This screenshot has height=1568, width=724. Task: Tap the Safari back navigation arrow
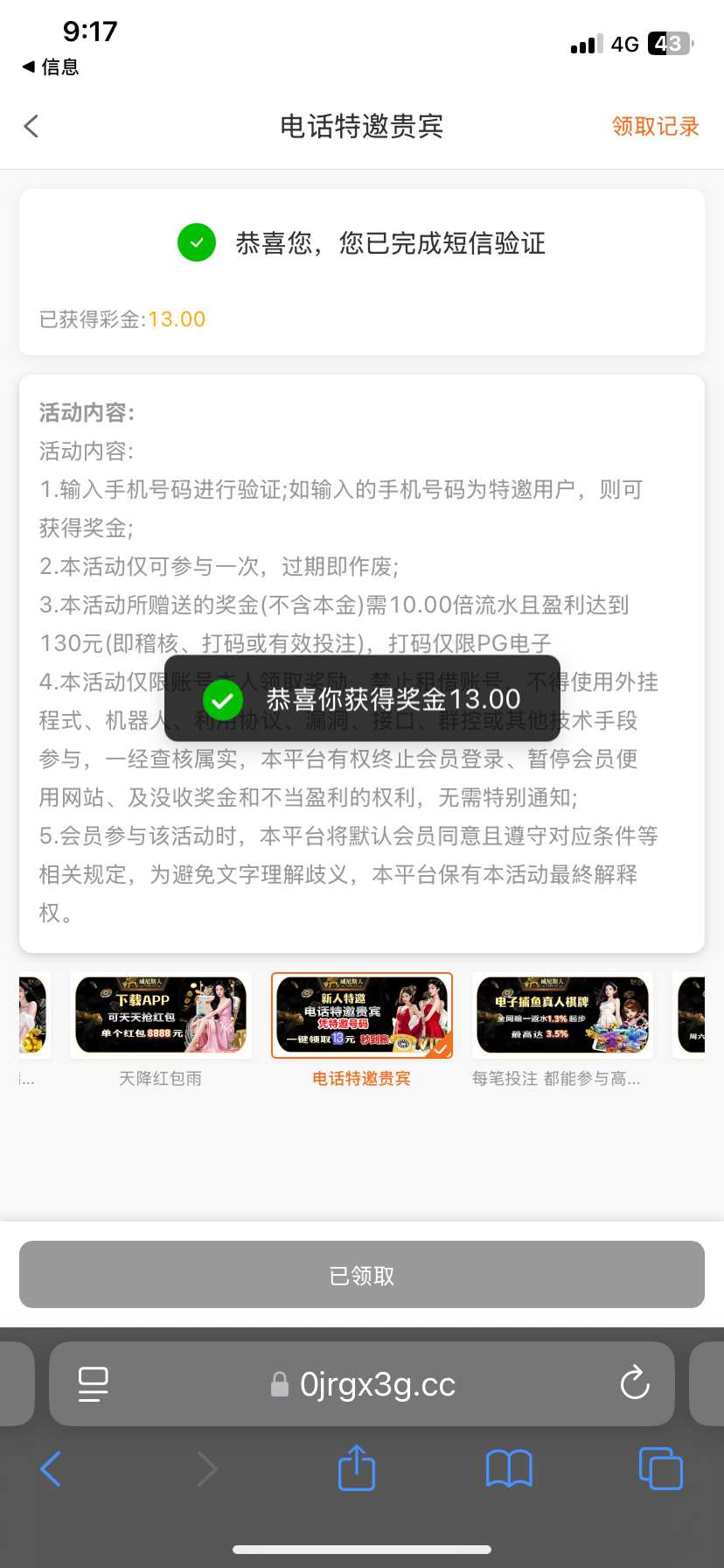point(50,1468)
